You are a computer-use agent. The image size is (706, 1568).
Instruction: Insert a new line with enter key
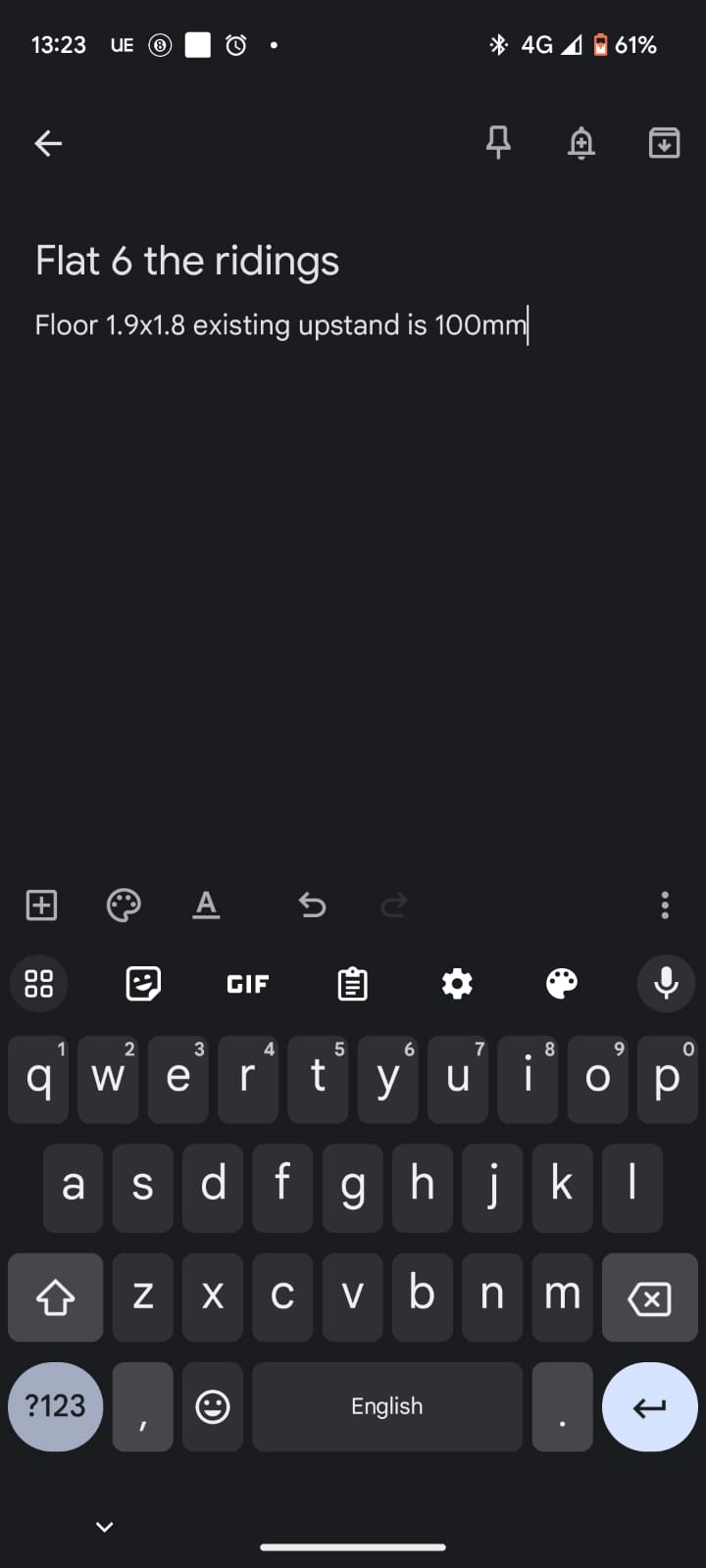tap(649, 1406)
